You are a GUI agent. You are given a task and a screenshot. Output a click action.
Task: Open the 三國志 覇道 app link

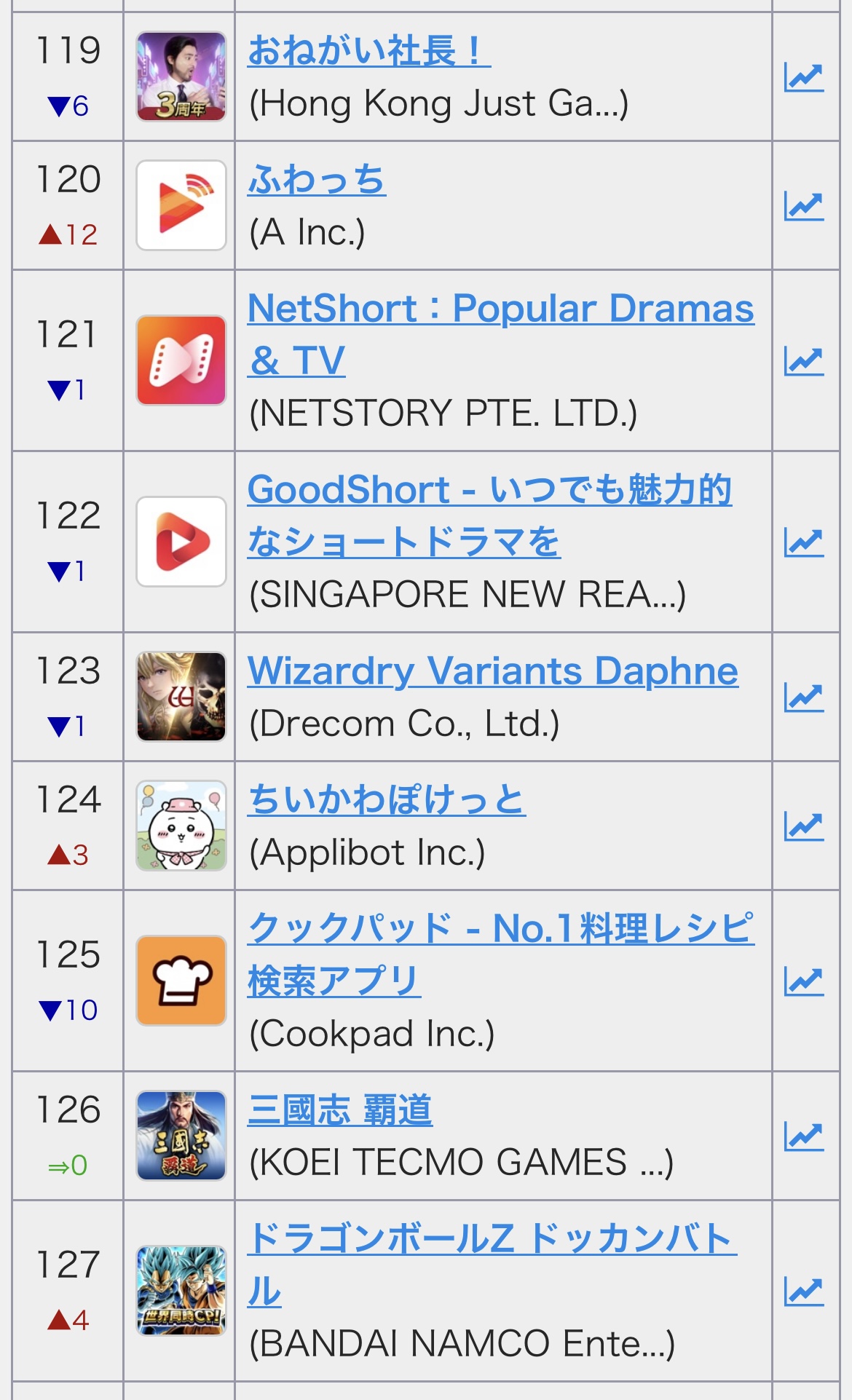click(340, 1110)
